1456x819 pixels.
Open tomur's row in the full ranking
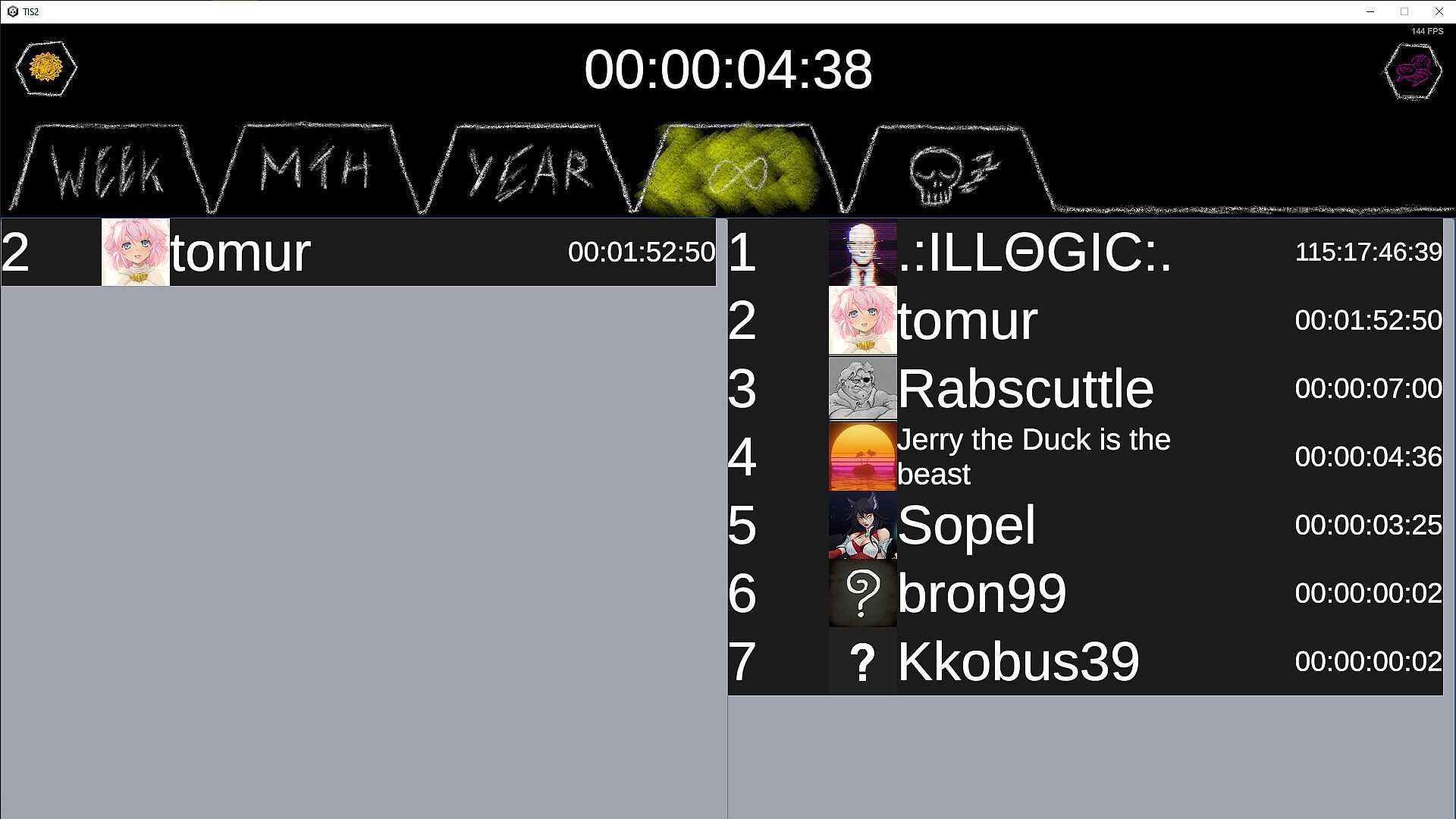click(1084, 321)
